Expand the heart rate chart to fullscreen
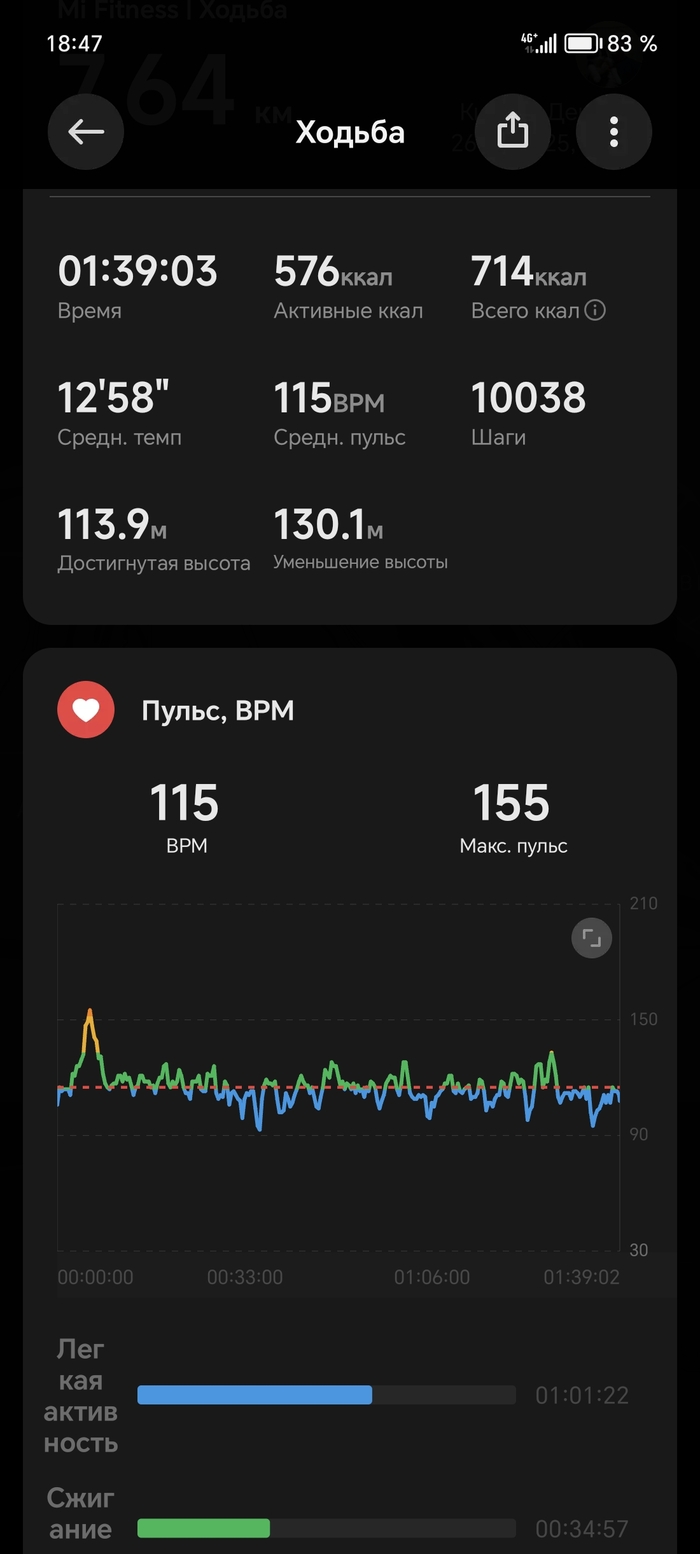The height and width of the screenshot is (1554, 700). click(591, 938)
